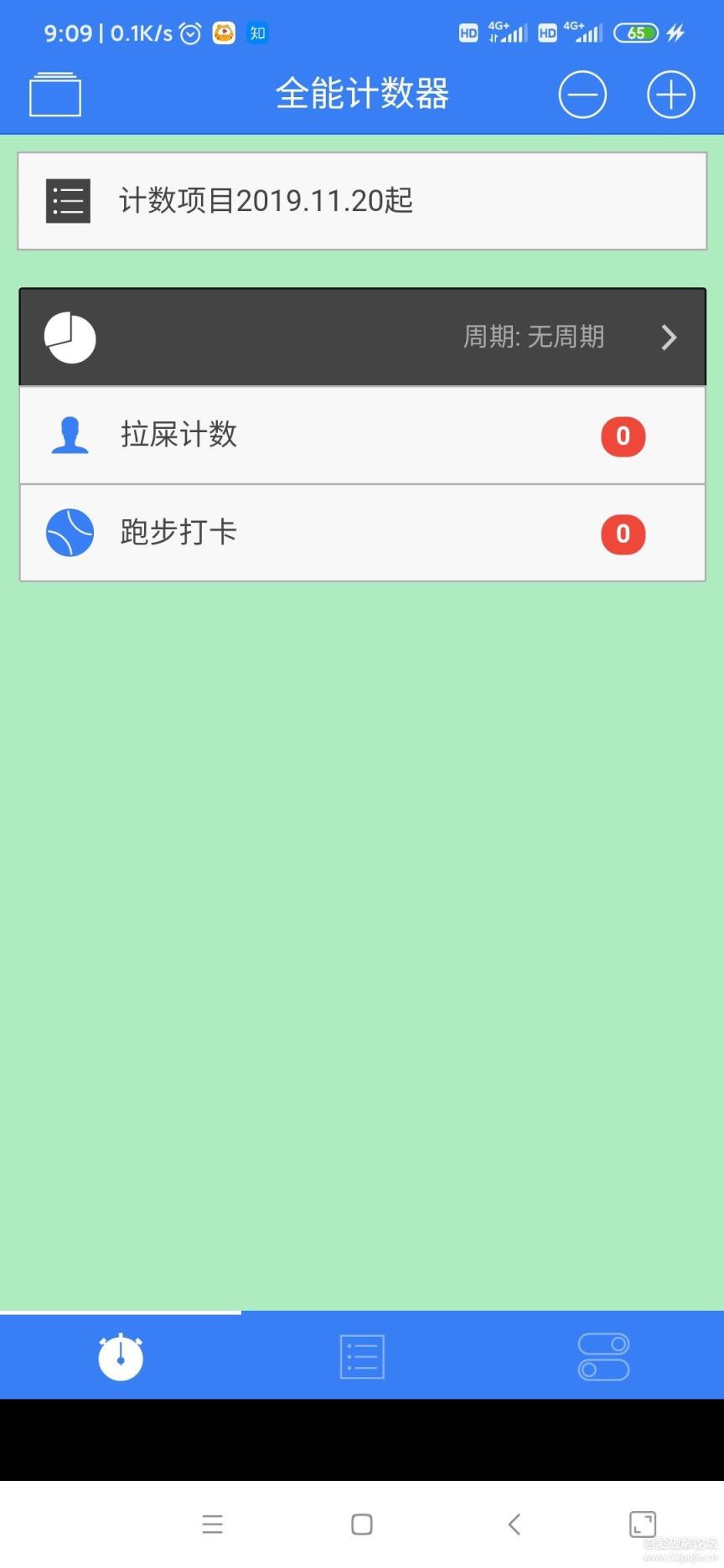Open the settings toggles icon in bottom navigation
Viewport: 724px width, 1568px height.
[x=602, y=1355]
